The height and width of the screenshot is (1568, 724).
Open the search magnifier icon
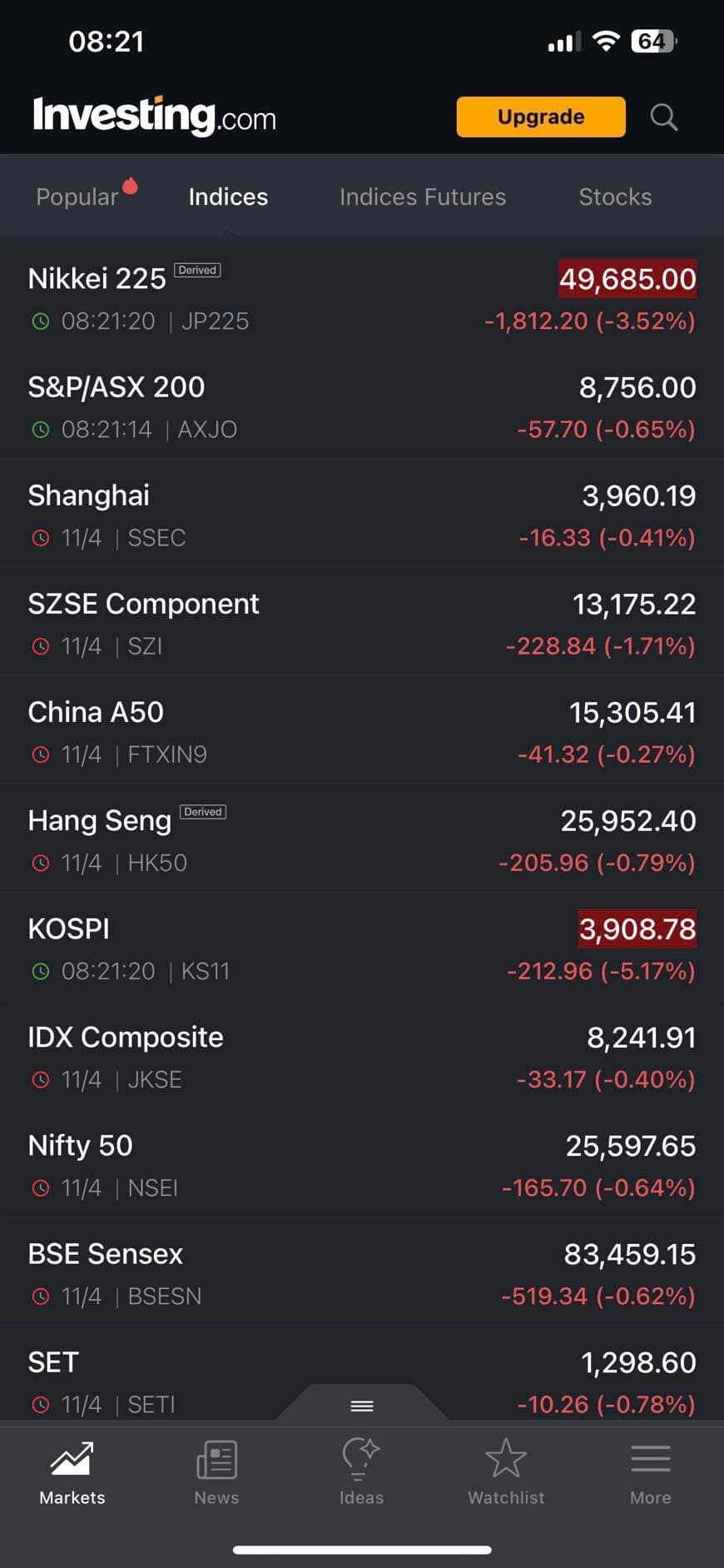click(x=663, y=117)
